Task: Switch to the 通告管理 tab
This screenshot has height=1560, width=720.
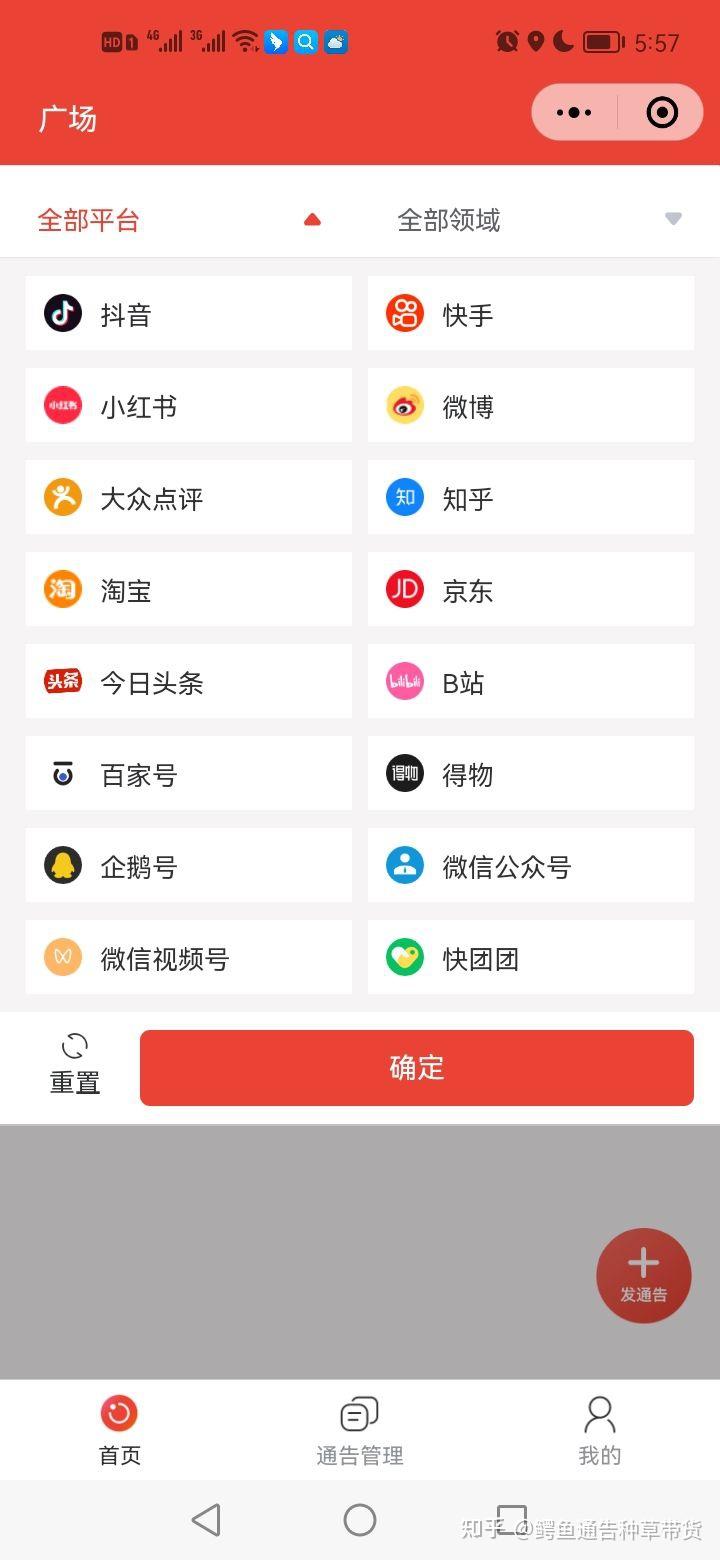Action: (x=359, y=1428)
